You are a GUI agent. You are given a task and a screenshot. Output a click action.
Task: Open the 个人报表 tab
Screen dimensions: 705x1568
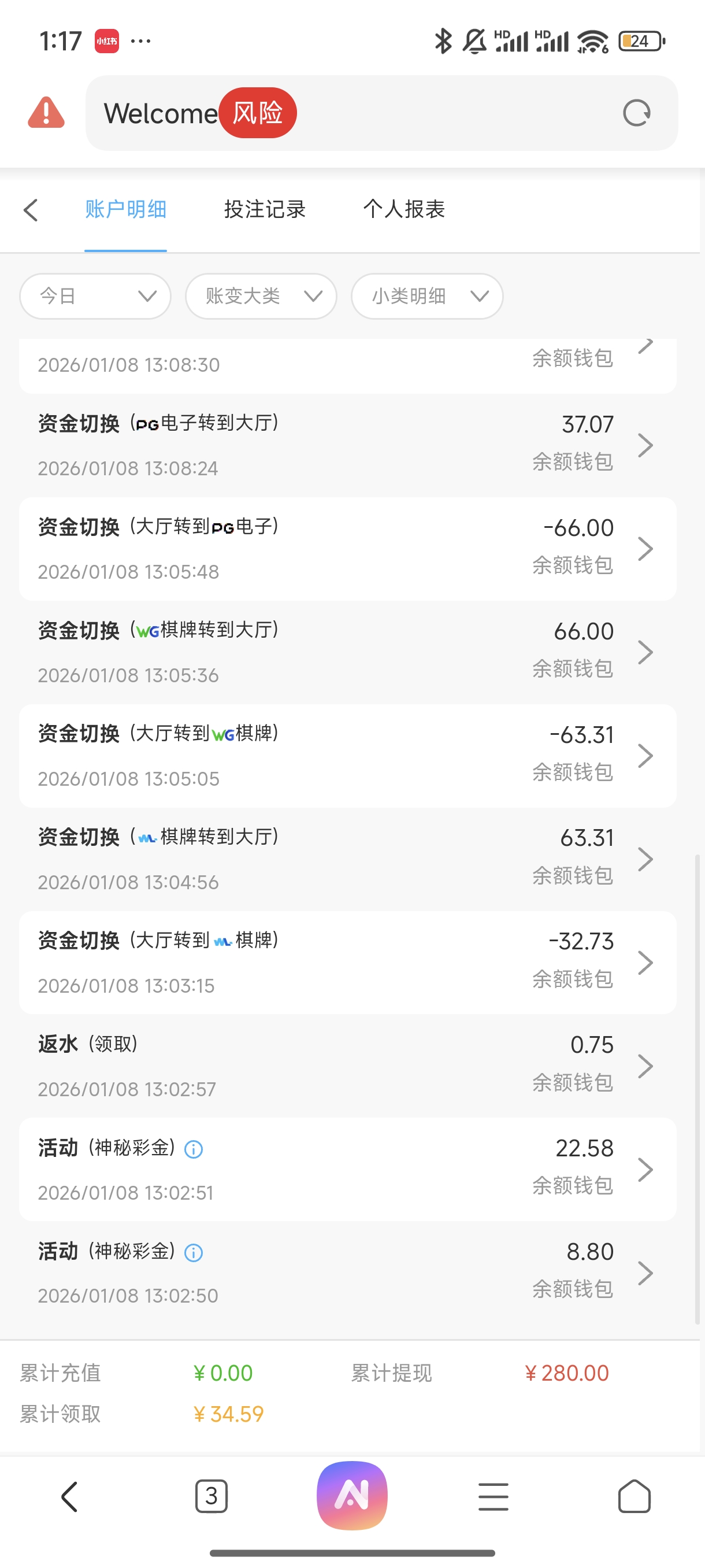coord(404,210)
